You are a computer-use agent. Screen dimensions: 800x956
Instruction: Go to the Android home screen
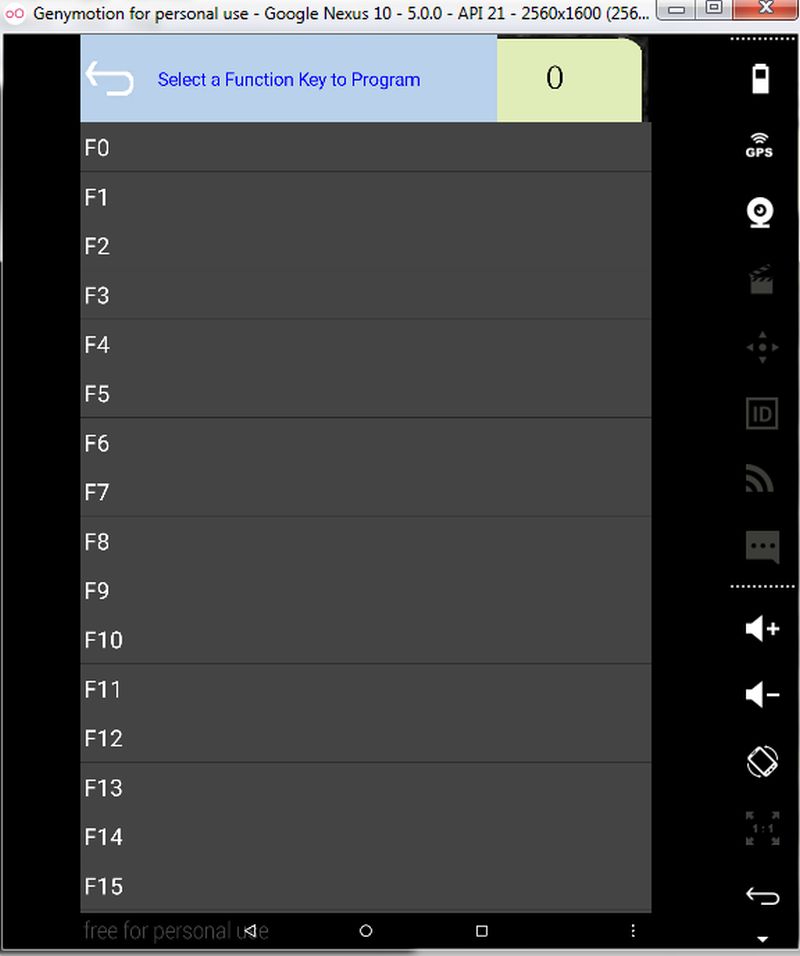(x=366, y=931)
